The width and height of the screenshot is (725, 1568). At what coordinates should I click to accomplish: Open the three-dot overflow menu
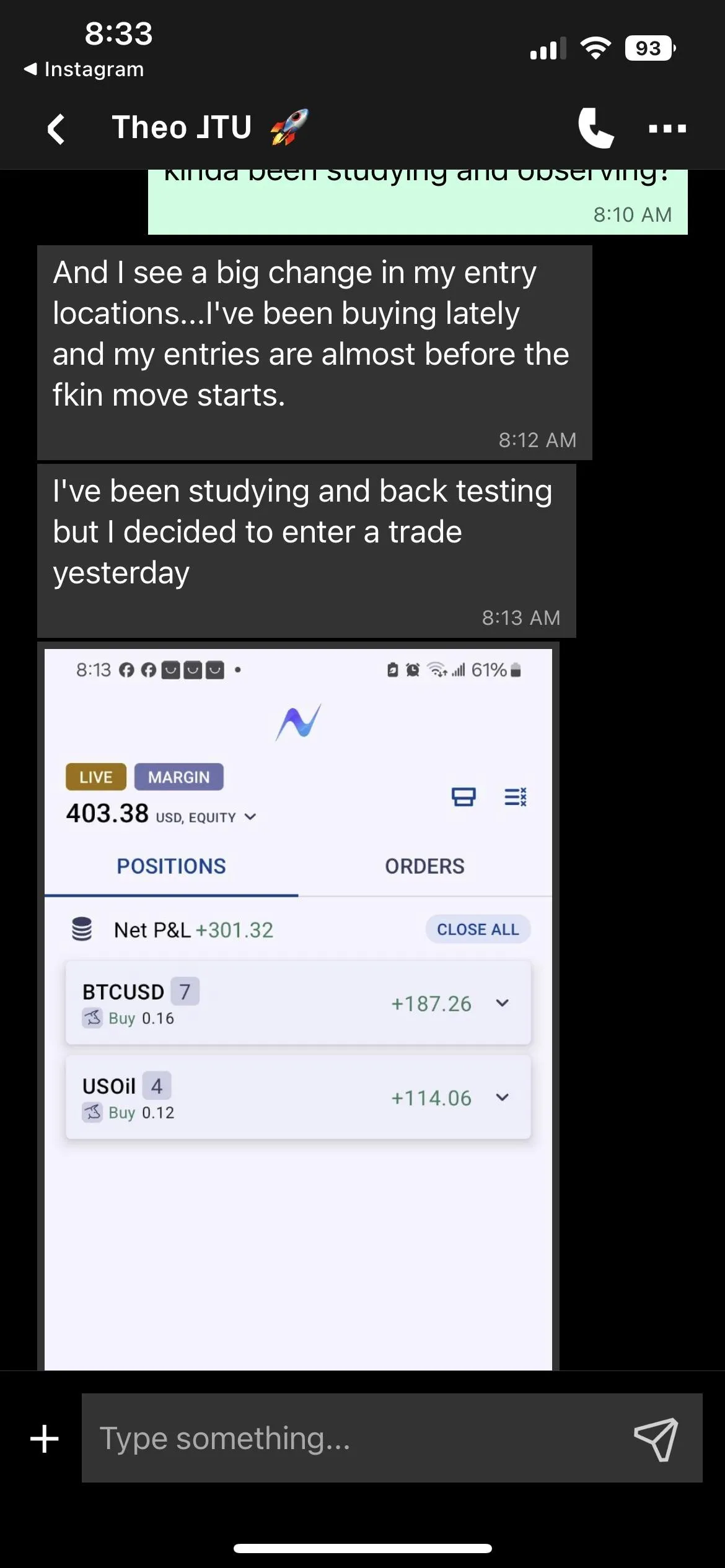tap(667, 129)
